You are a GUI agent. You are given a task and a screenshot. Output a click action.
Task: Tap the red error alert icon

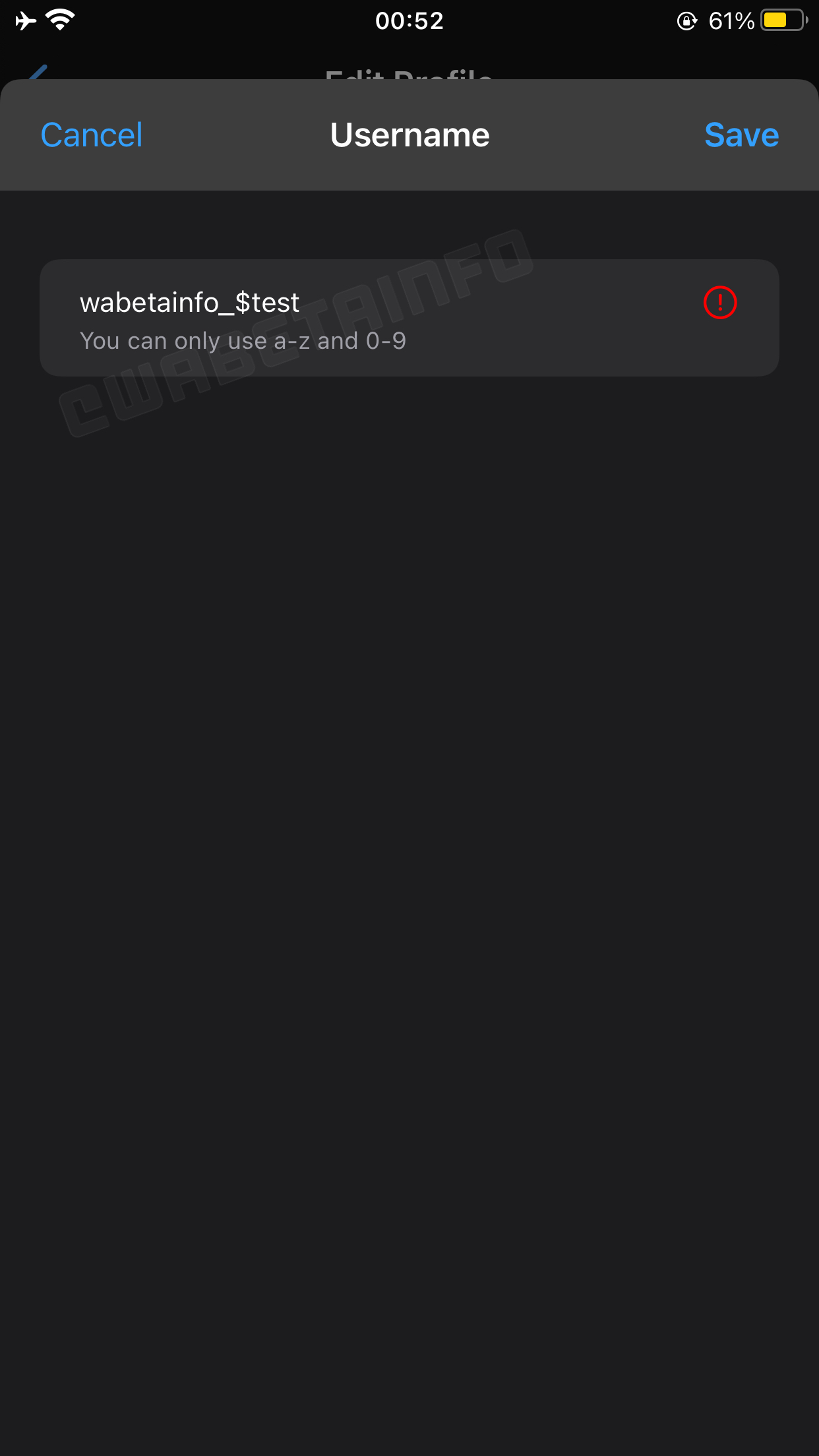coord(719,303)
